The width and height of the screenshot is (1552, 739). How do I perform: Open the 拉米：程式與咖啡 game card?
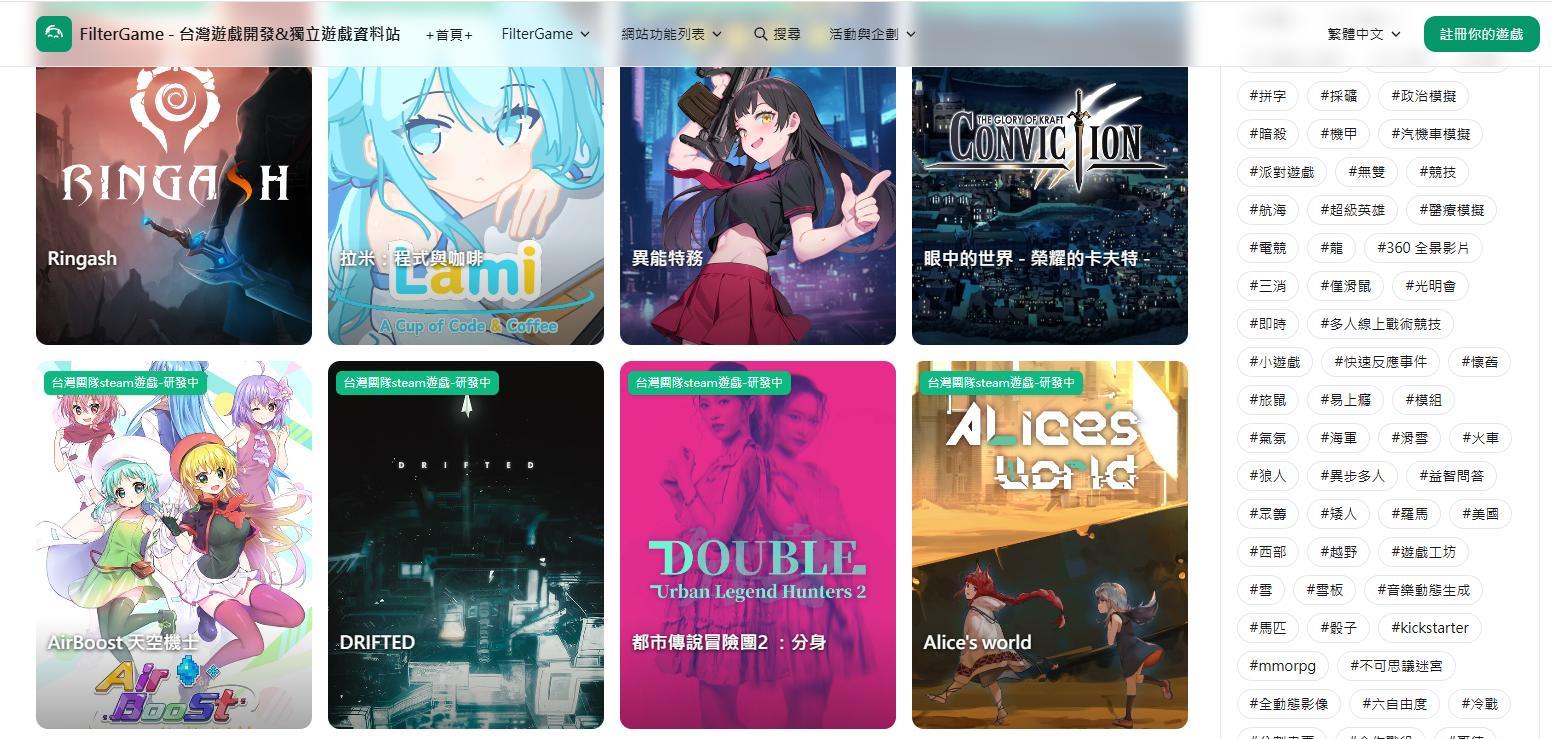point(466,200)
